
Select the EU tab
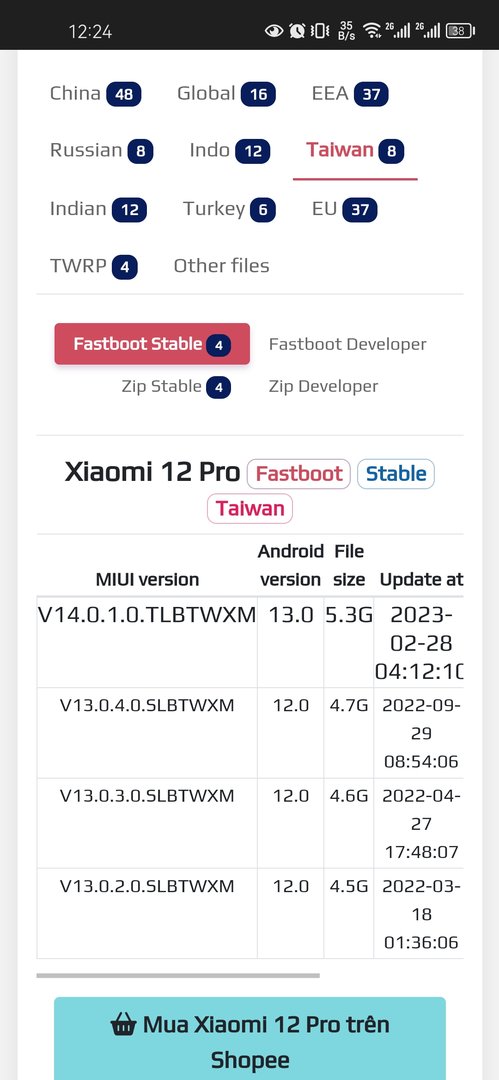point(344,209)
